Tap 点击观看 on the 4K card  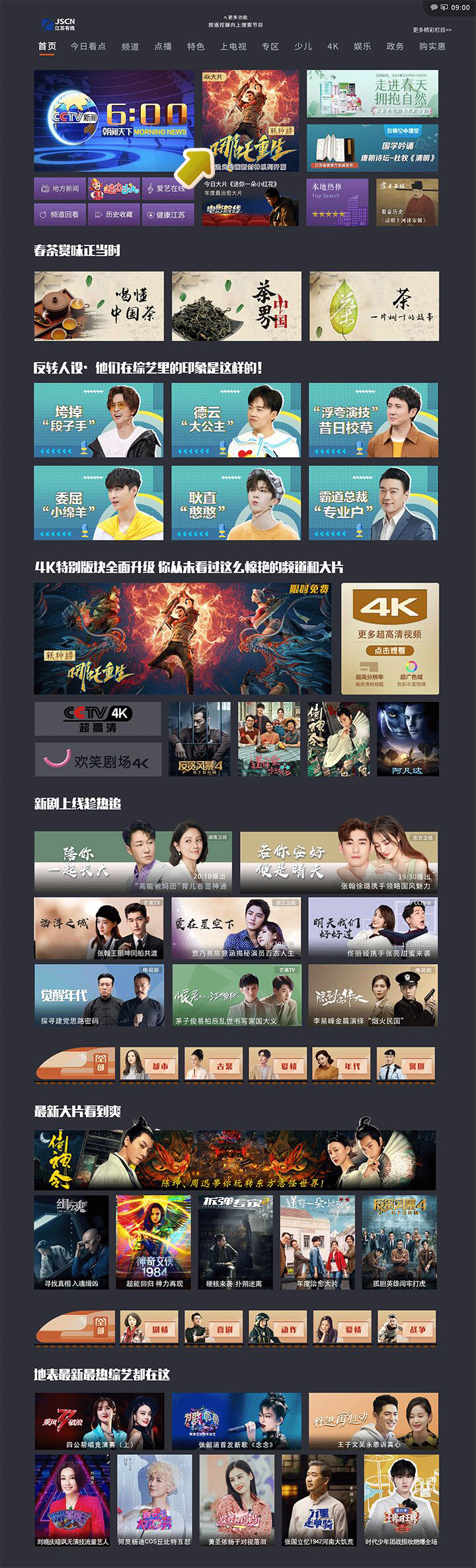pyautogui.click(x=389, y=650)
